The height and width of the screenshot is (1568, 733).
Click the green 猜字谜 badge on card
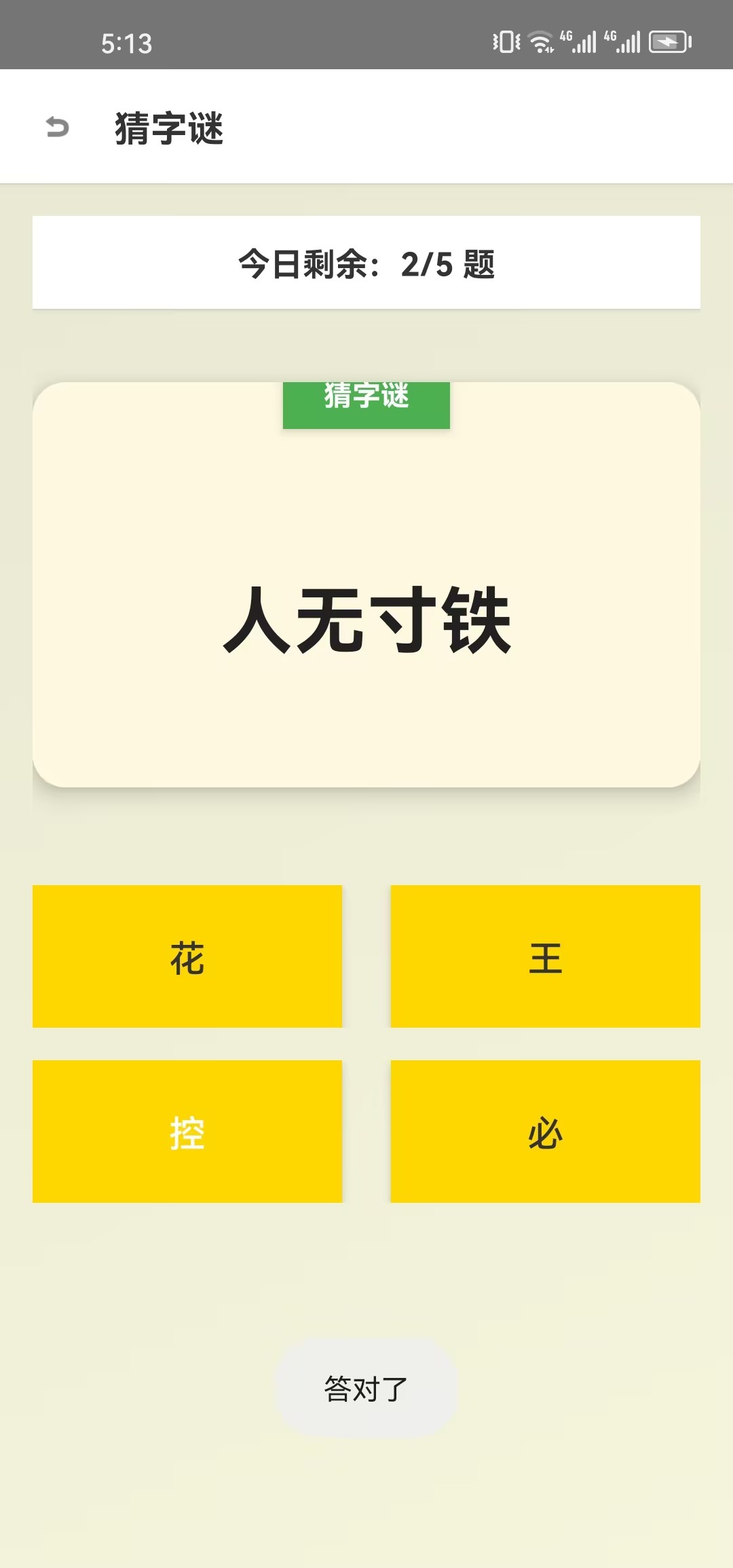click(366, 405)
